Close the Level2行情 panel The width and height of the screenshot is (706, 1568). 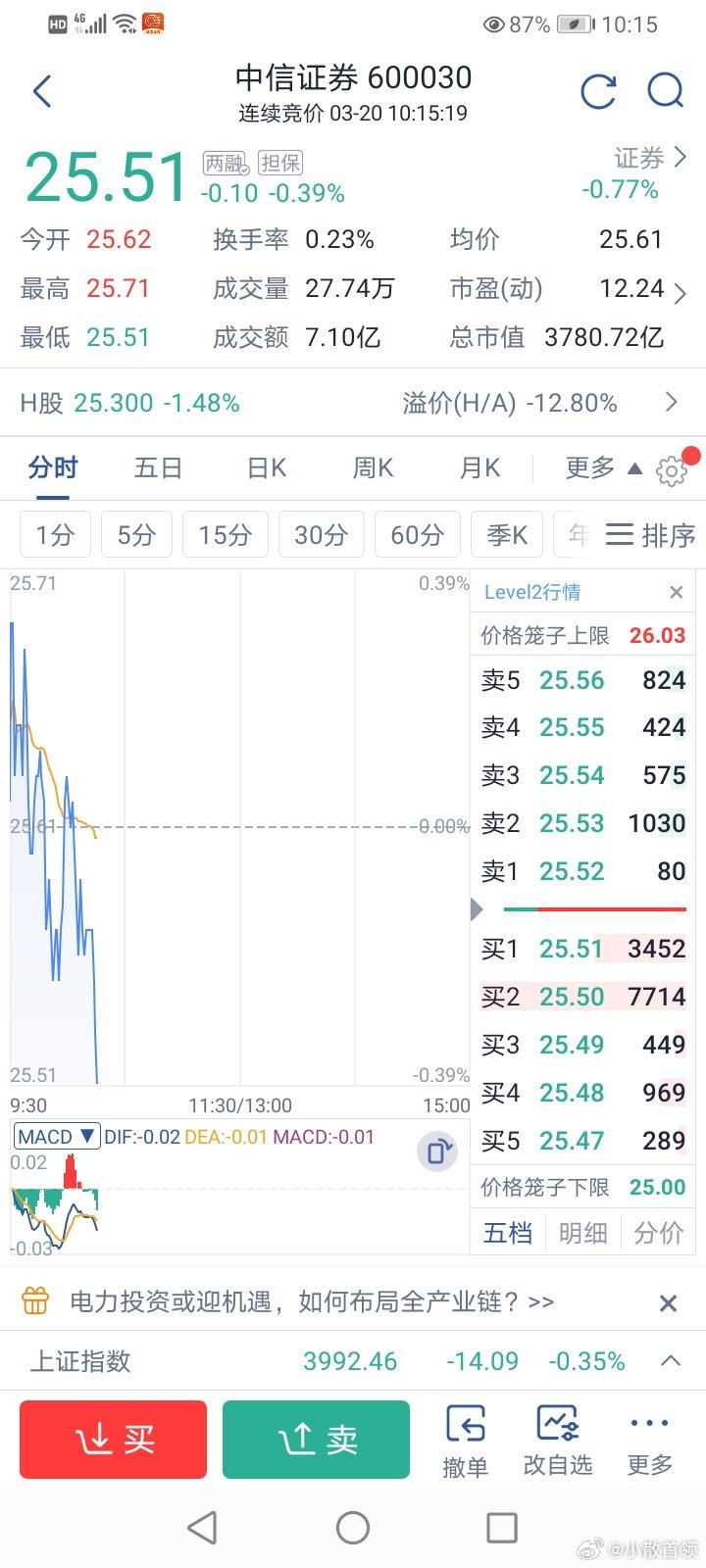[676, 592]
